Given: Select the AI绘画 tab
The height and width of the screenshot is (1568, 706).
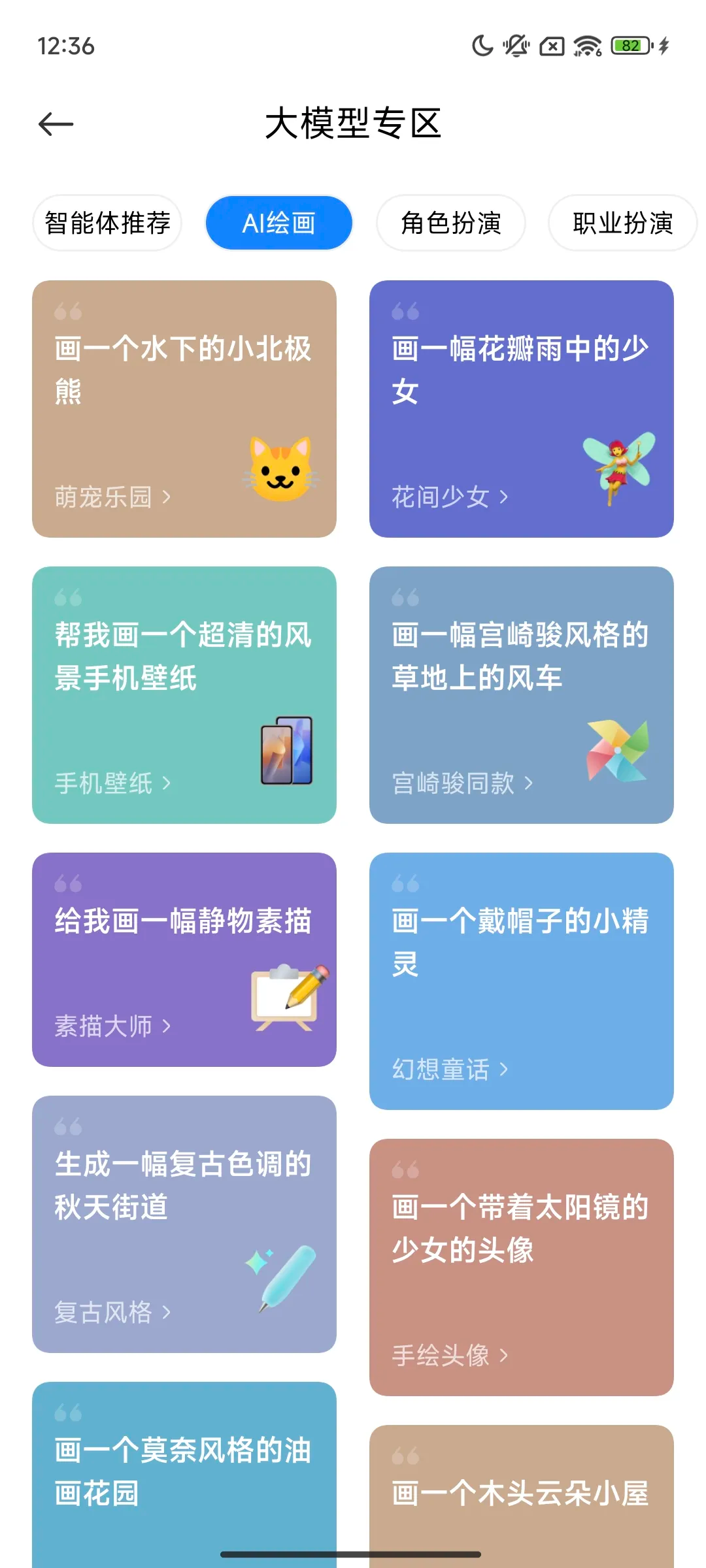Looking at the screenshot, I should (x=279, y=223).
